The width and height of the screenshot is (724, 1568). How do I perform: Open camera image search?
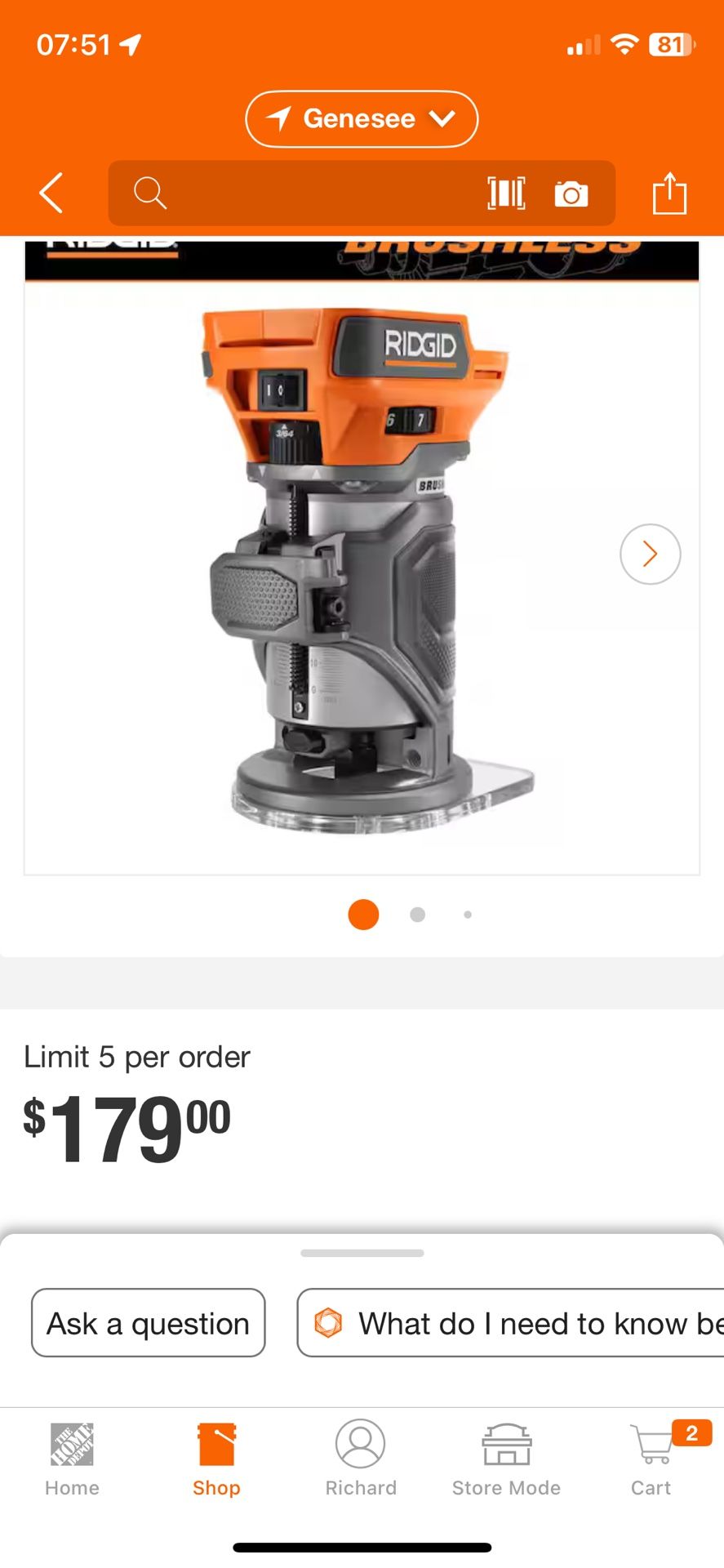571,194
